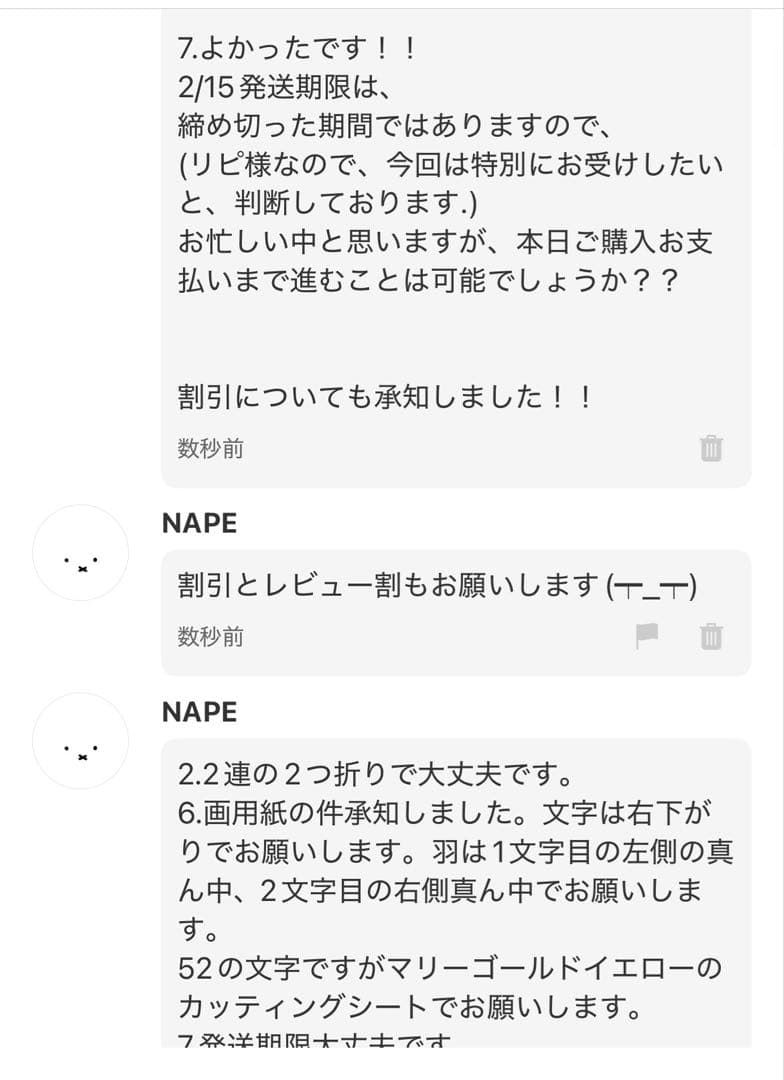This screenshot has width=784, height=1080.
Task: Click the 数秒前 timestamp under your reply
Action: point(211,449)
